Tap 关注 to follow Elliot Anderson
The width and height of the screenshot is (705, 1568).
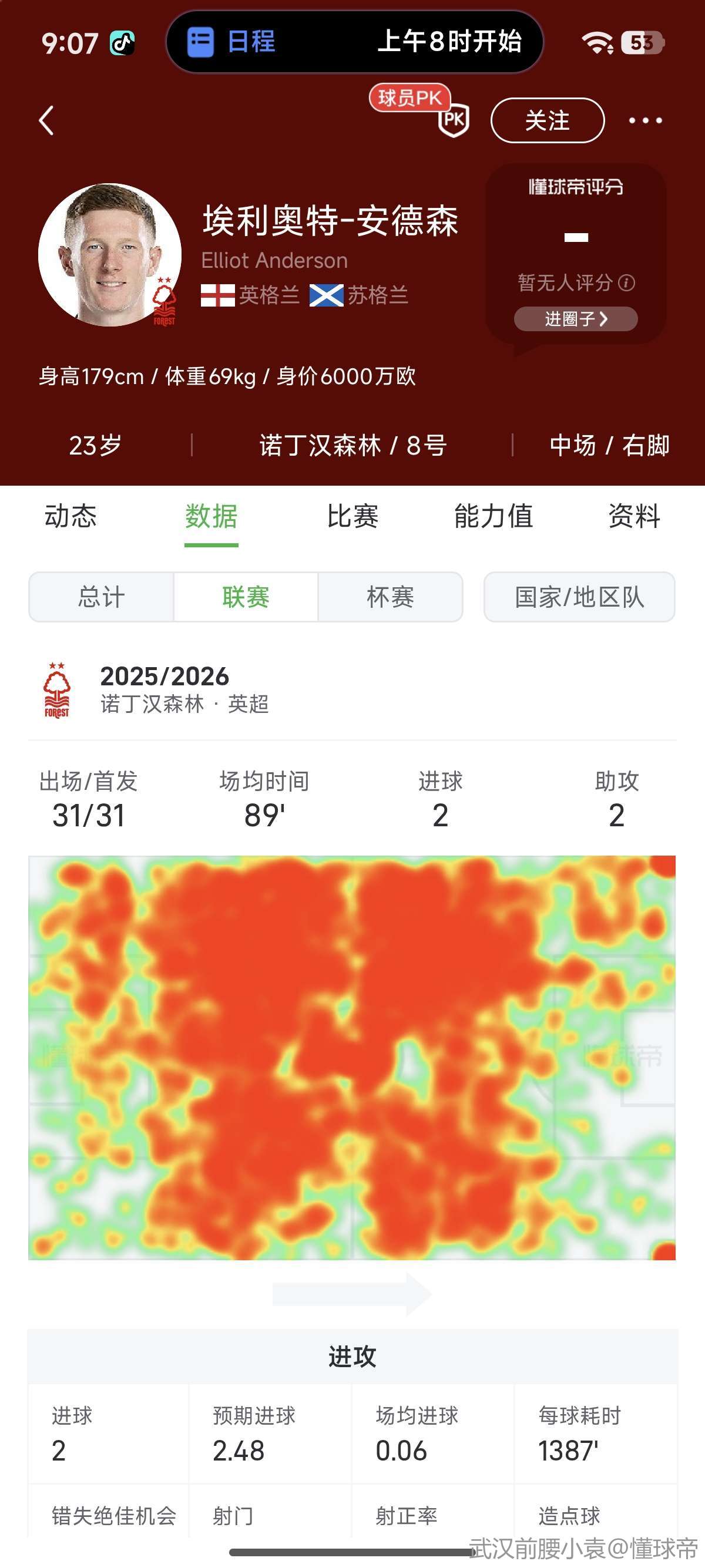point(547,120)
